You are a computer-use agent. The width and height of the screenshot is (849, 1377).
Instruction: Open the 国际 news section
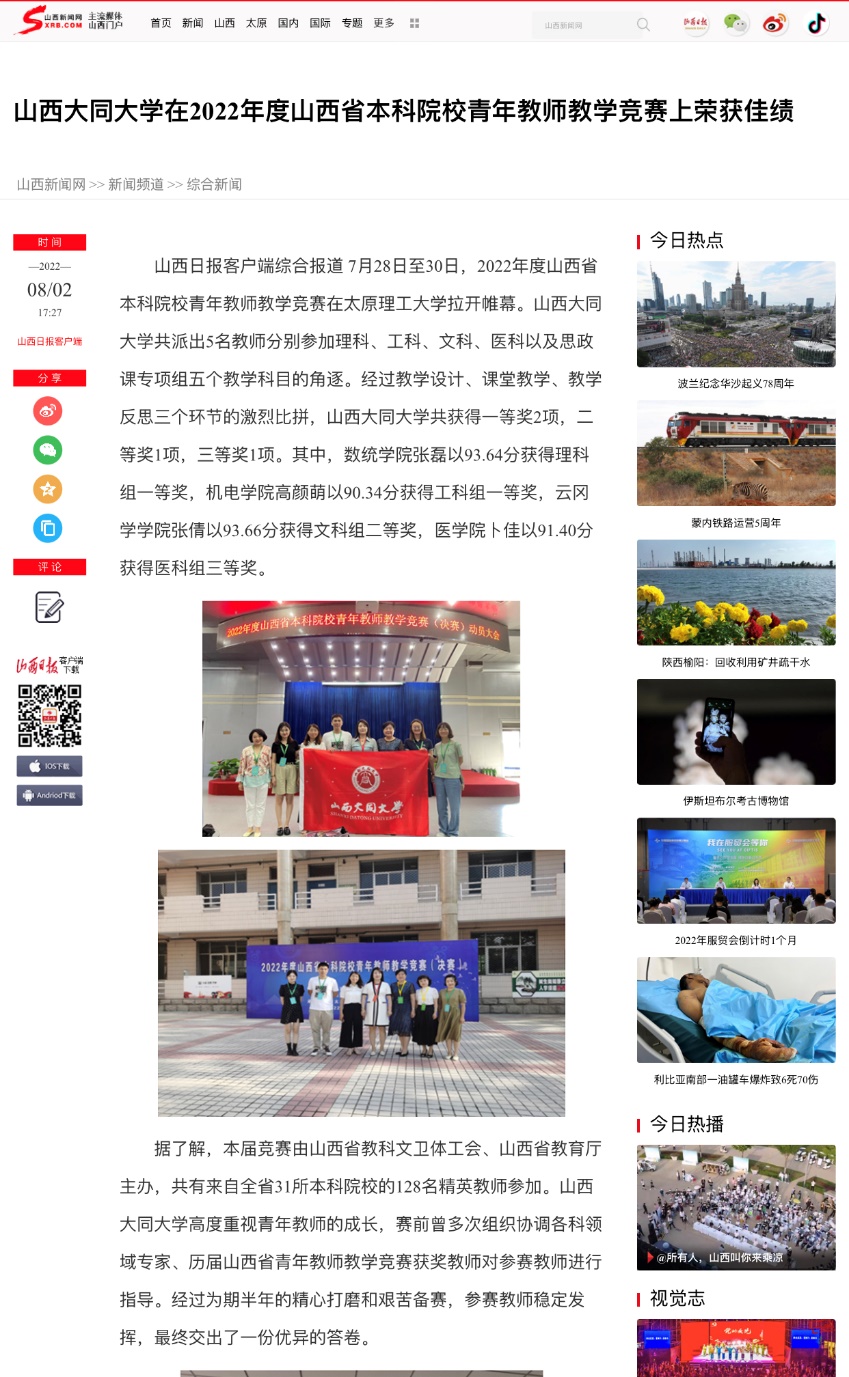[x=320, y=23]
